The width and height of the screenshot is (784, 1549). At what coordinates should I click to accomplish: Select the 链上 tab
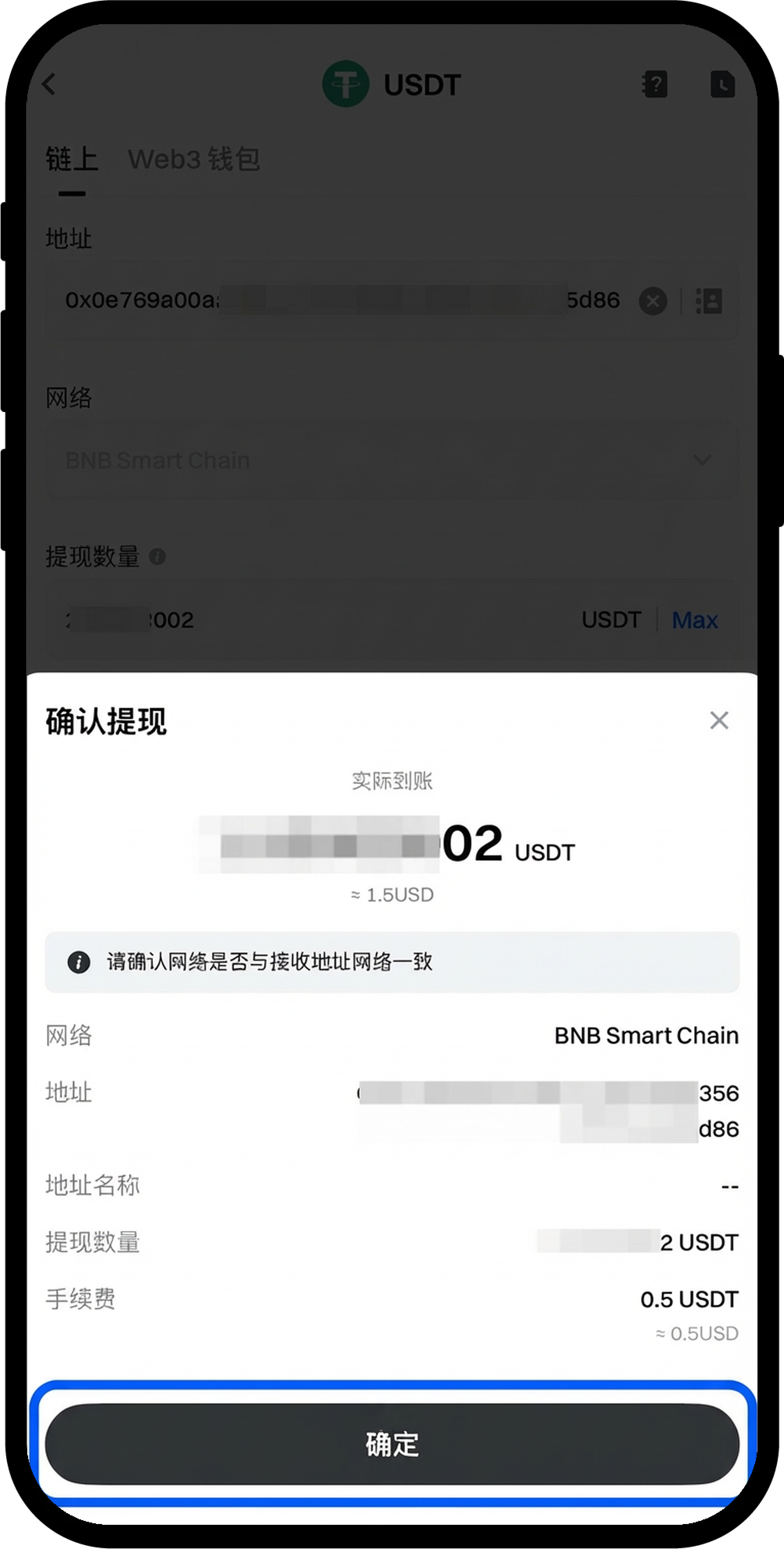pos(71,159)
